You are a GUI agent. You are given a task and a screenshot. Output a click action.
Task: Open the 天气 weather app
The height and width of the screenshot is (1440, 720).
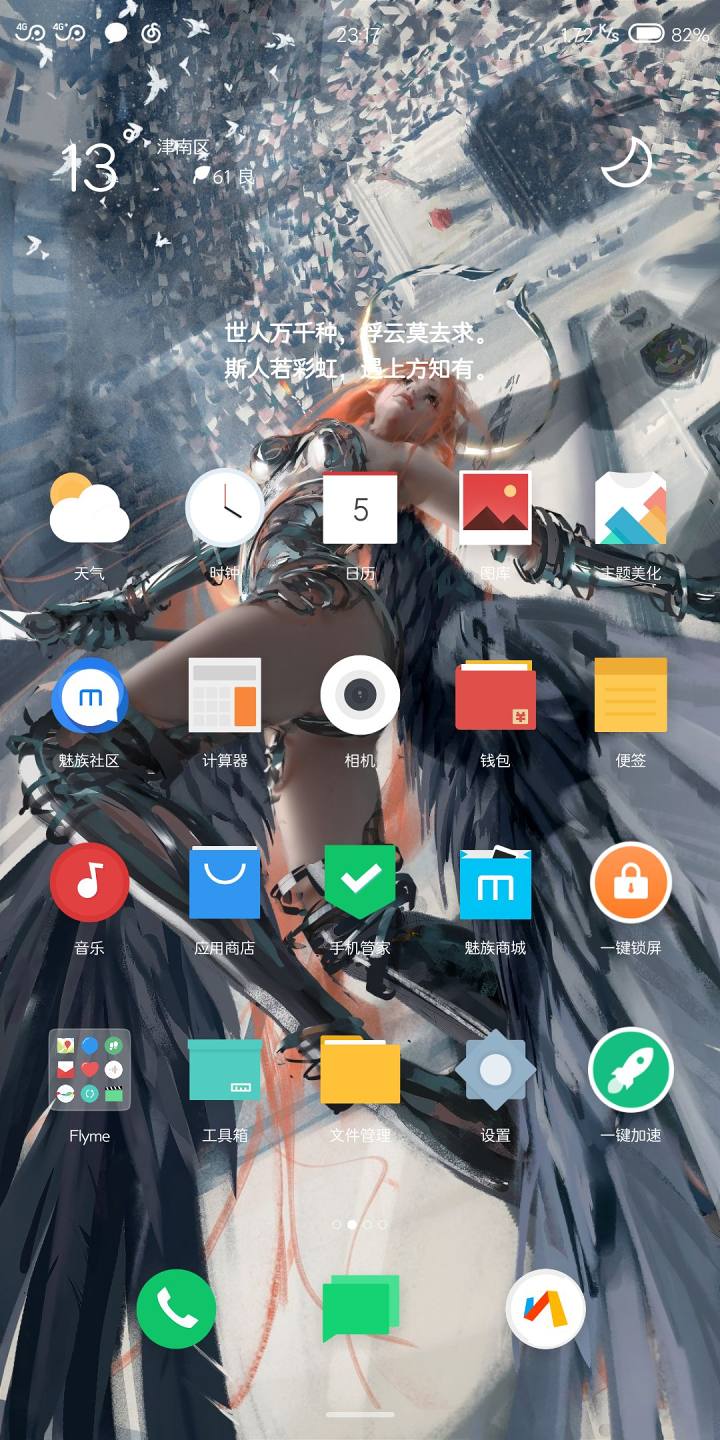(x=89, y=508)
